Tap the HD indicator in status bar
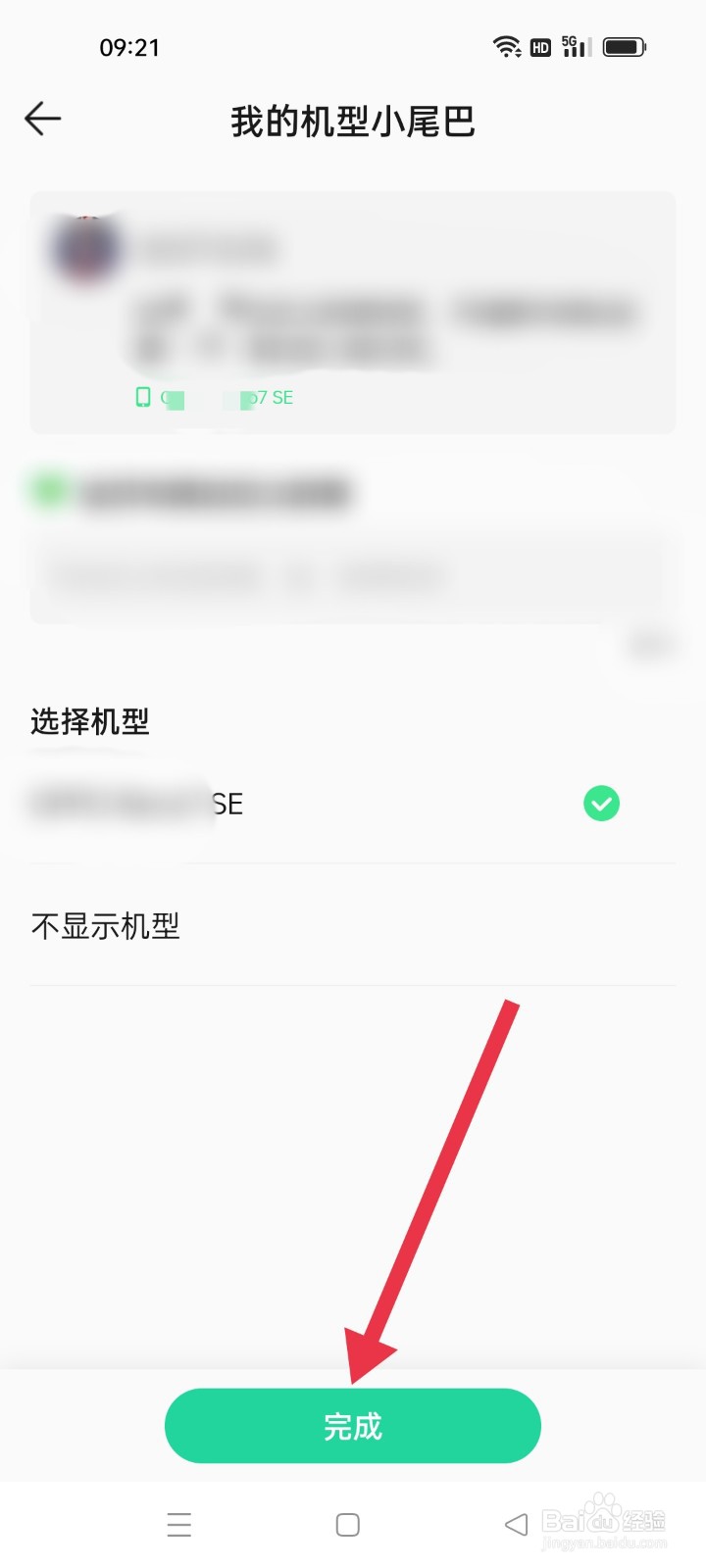This screenshot has width=706, height=1568. tap(539, 46)
